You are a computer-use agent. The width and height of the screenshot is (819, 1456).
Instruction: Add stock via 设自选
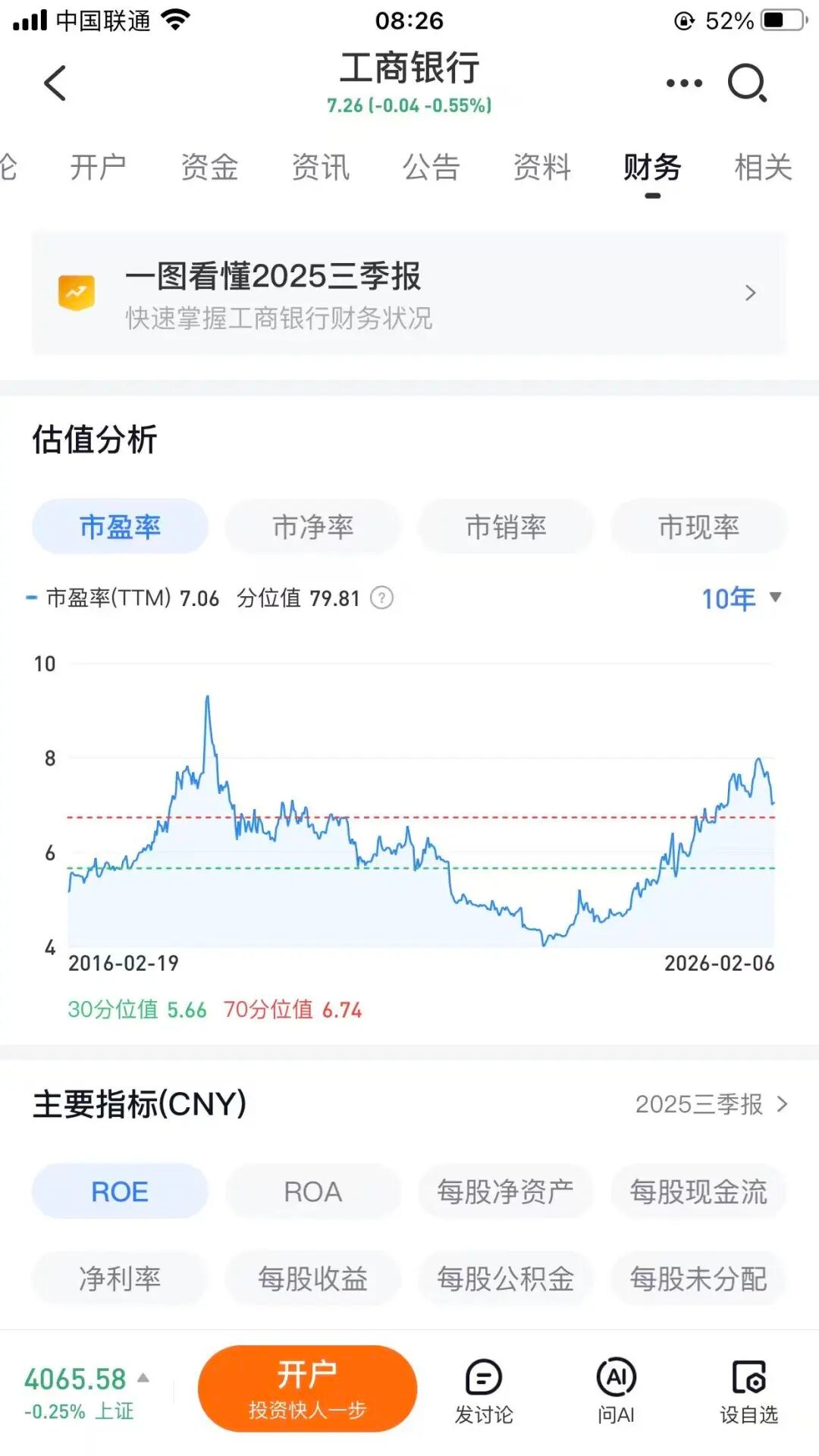[748, 1392]
